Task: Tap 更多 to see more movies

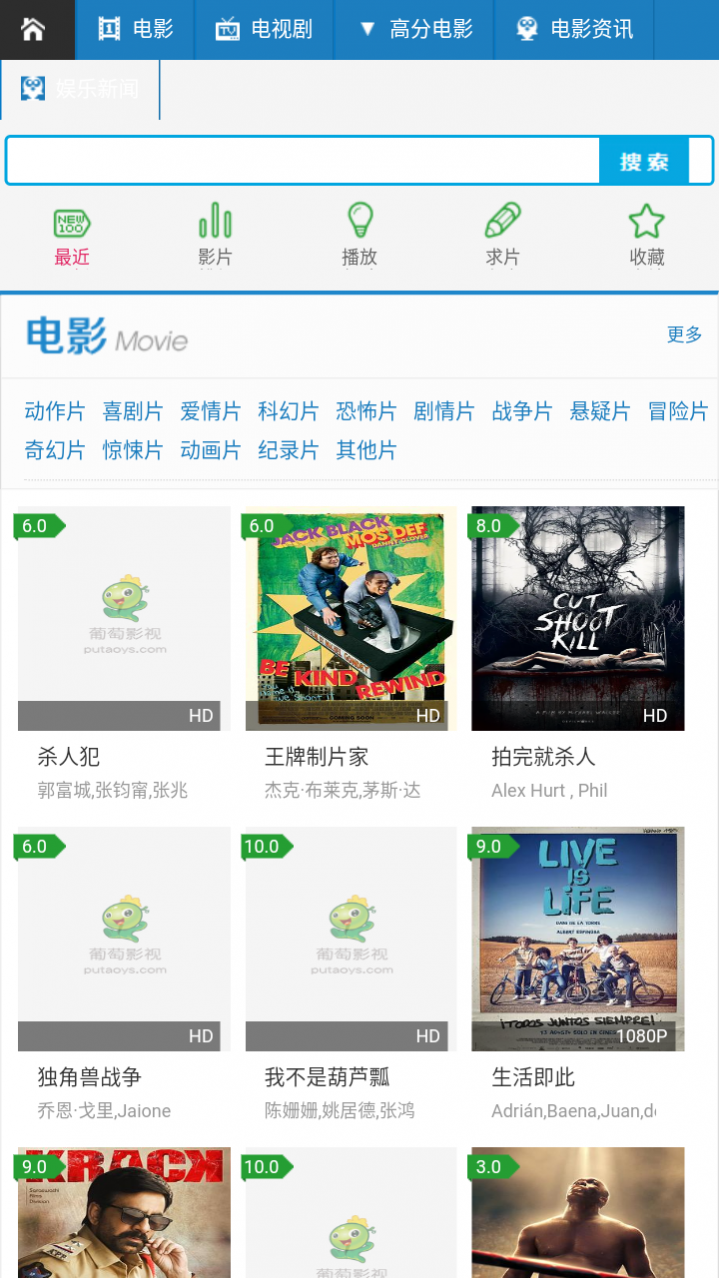Action: 684,335
